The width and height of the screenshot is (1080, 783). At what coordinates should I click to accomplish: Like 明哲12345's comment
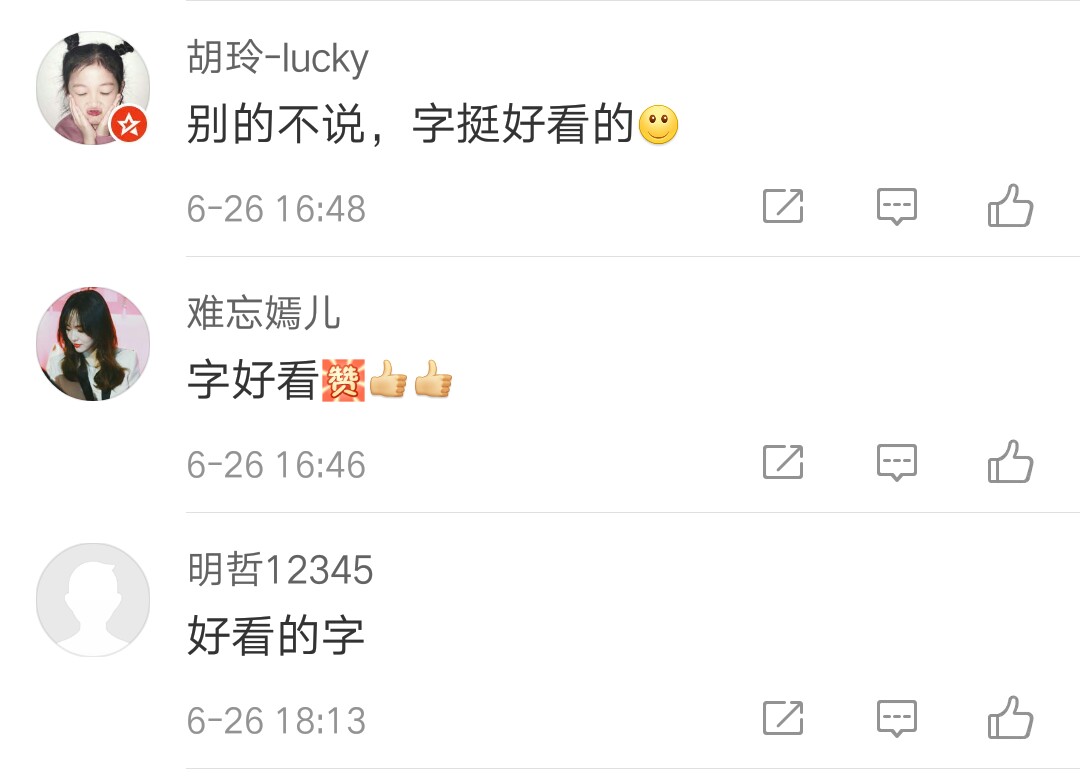[x=1010, y=718]
